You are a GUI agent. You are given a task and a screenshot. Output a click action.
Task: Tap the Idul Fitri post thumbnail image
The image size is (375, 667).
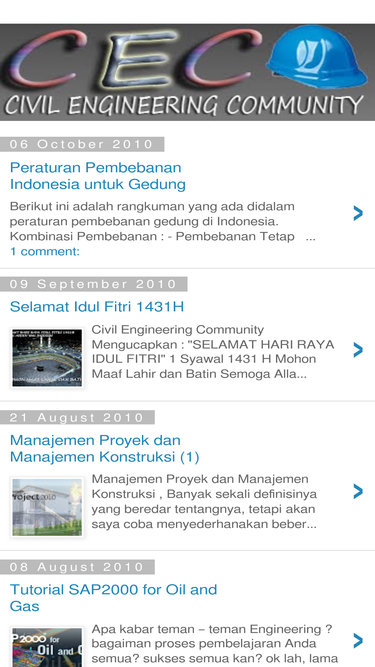tap(47, 358)
